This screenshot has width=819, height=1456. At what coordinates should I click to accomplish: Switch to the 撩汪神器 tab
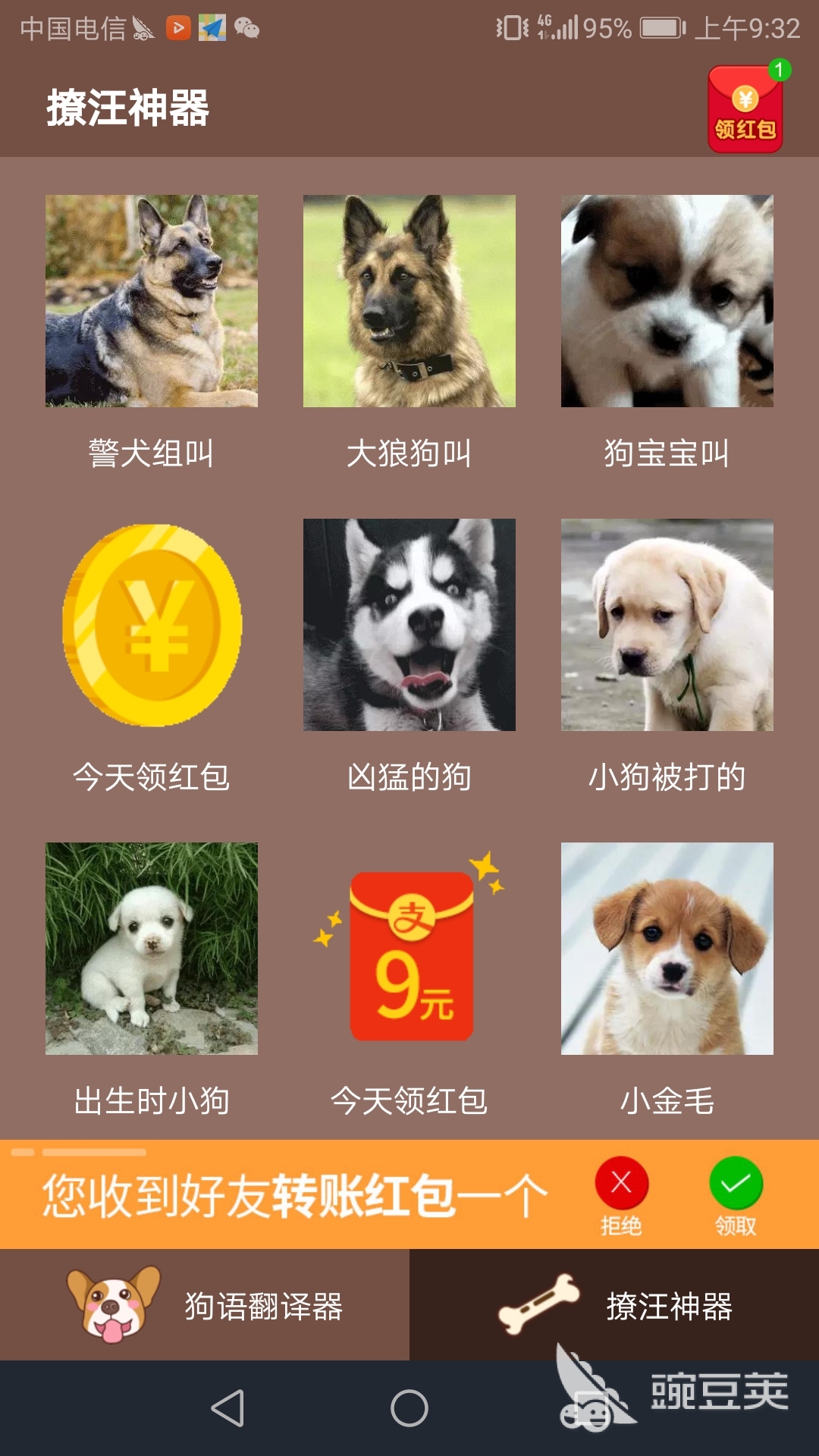614,1306
